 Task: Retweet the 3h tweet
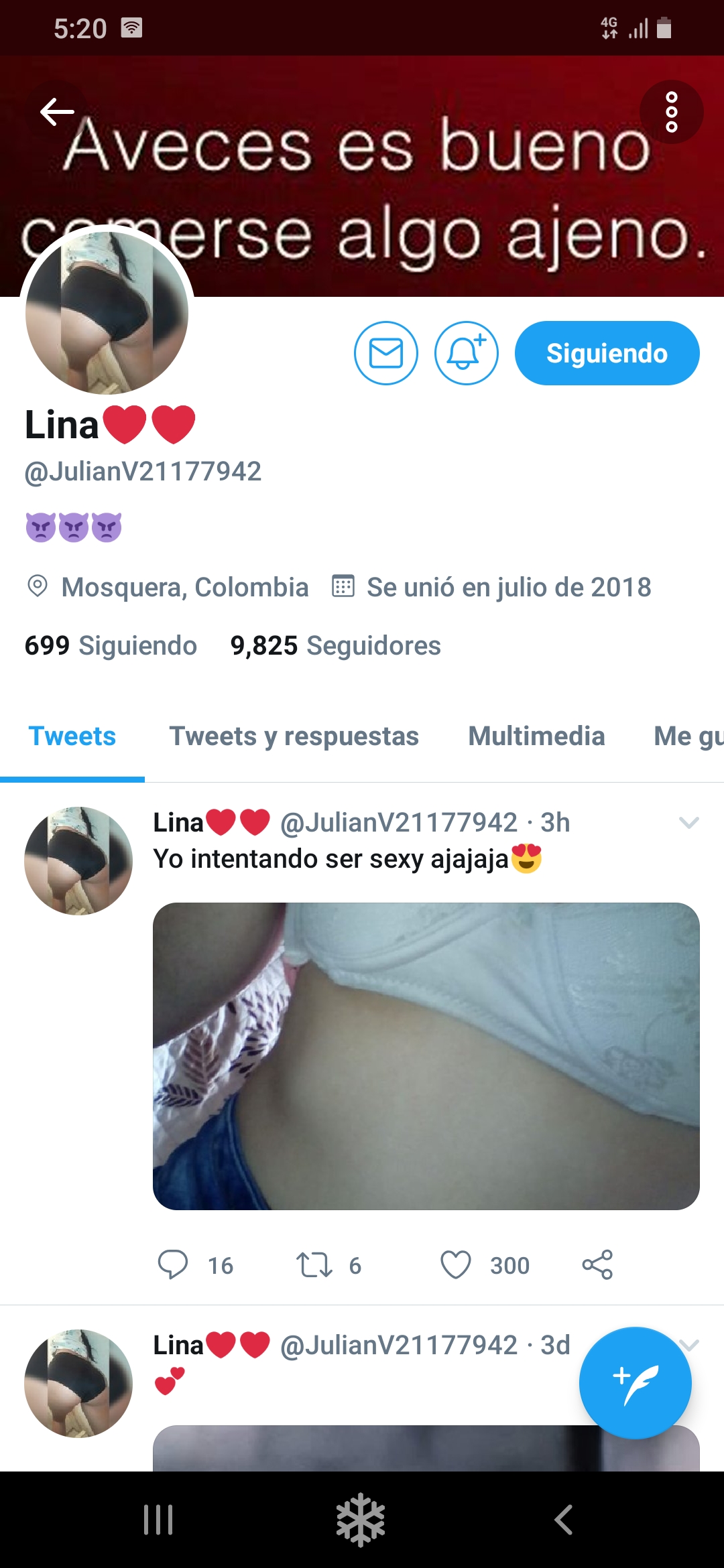(314, 1265)
